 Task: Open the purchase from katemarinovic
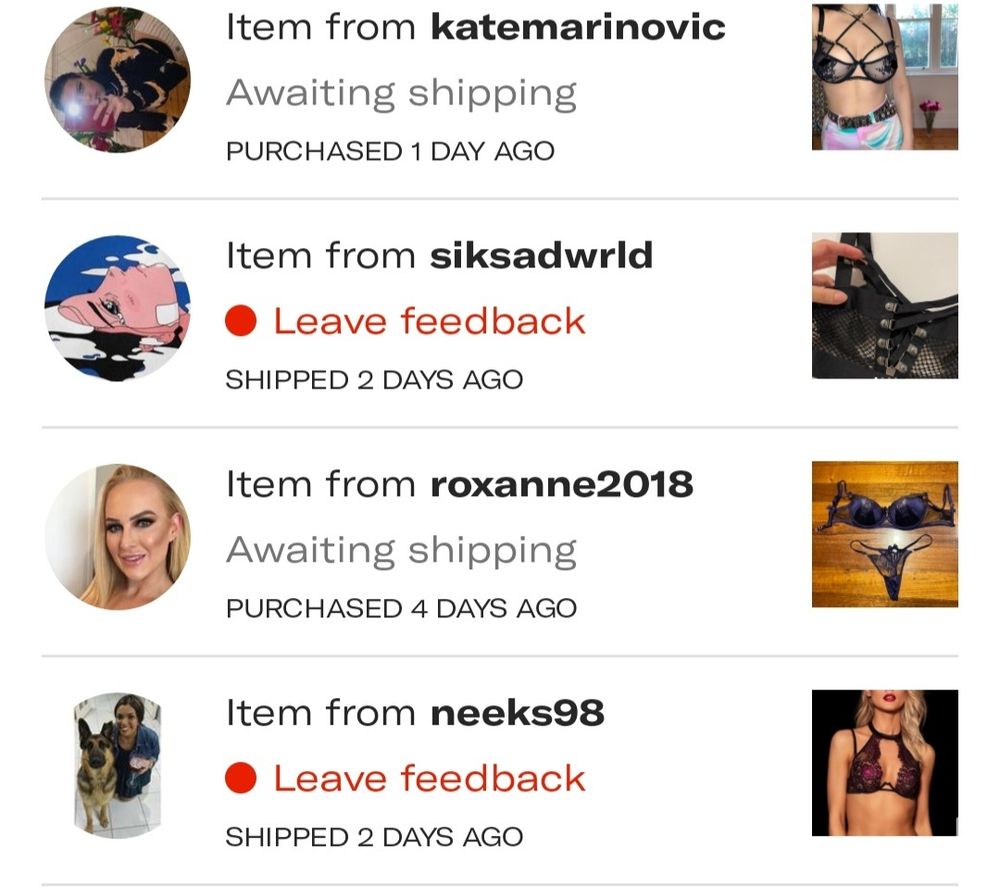tap(475, 28)
